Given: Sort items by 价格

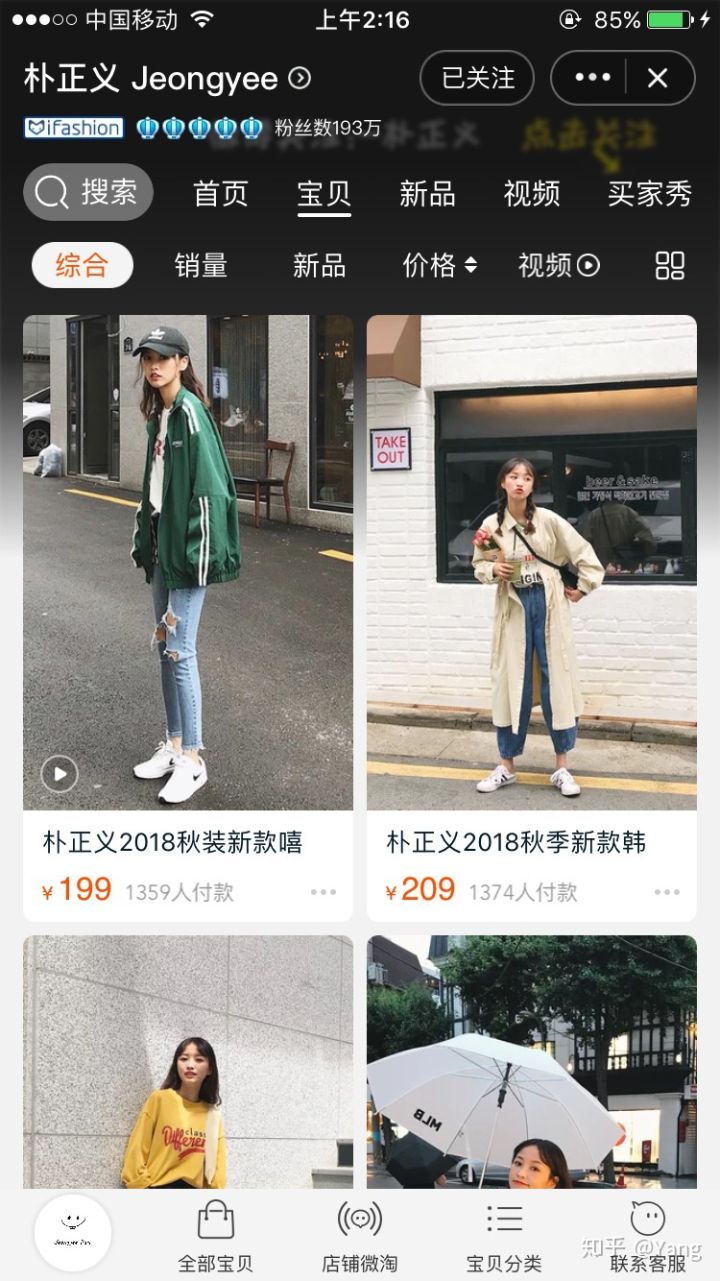Looking at the screenshot, I should [440, 265].
